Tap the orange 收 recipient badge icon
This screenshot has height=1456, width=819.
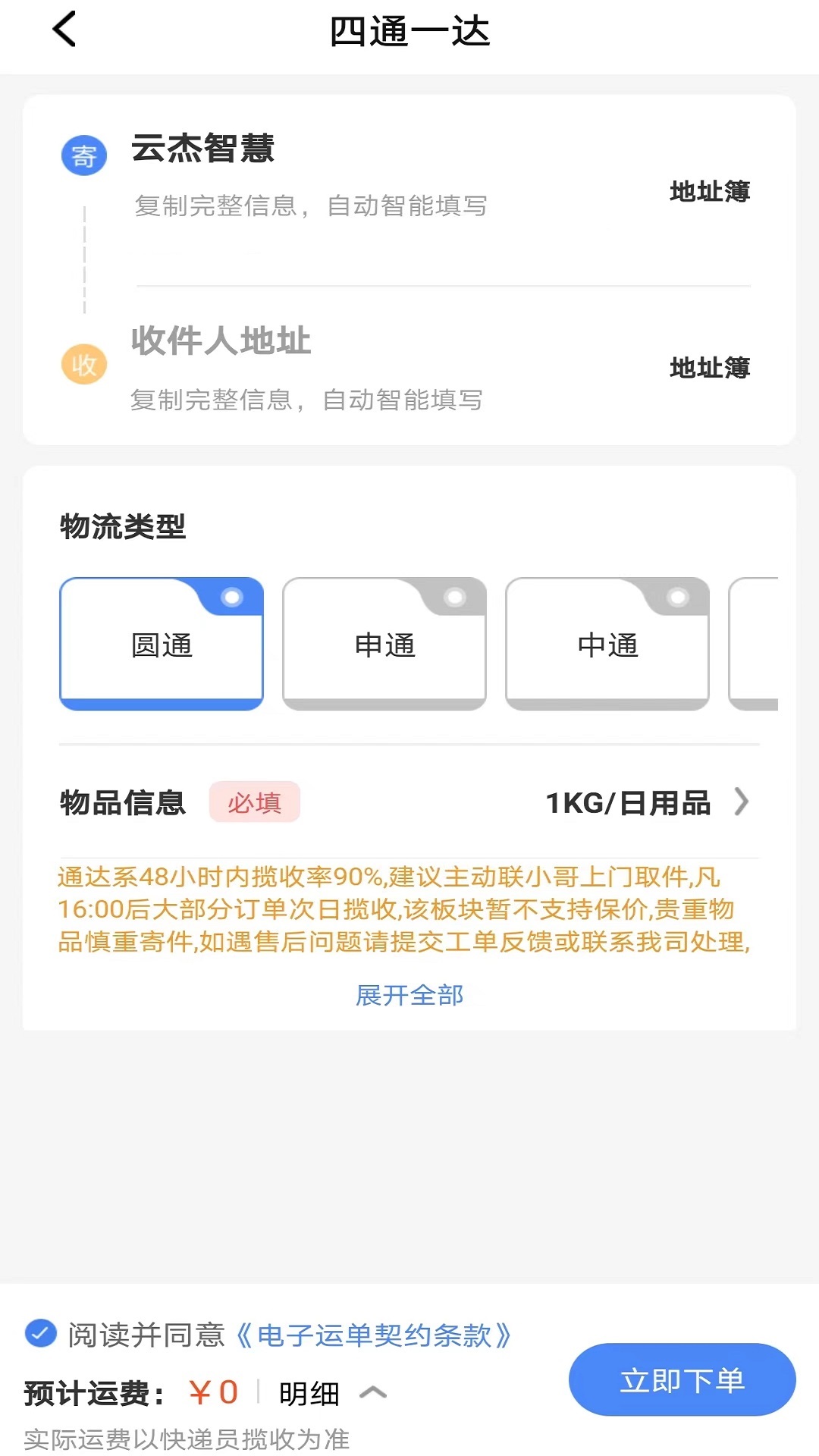83,364
